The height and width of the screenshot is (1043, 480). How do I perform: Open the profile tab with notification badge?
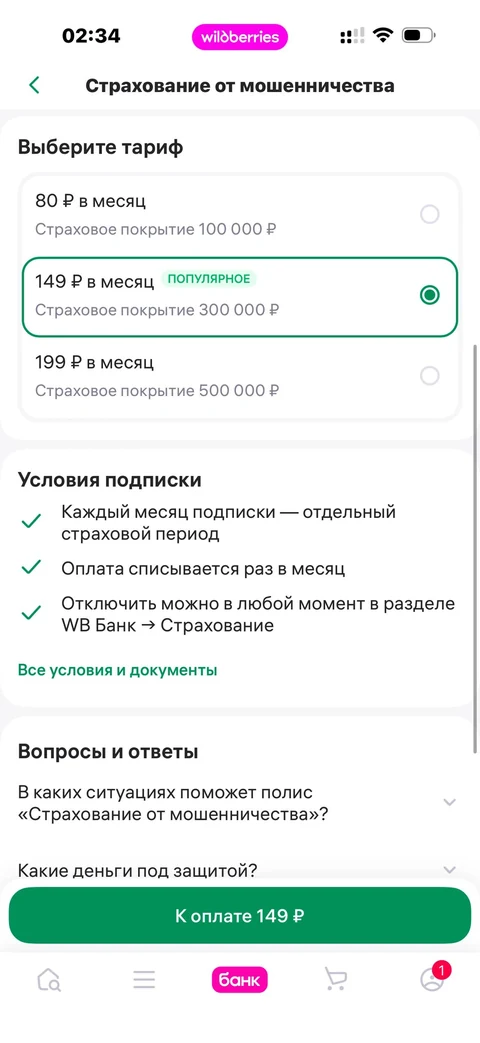pyautogui.click(x=432, y=978)
